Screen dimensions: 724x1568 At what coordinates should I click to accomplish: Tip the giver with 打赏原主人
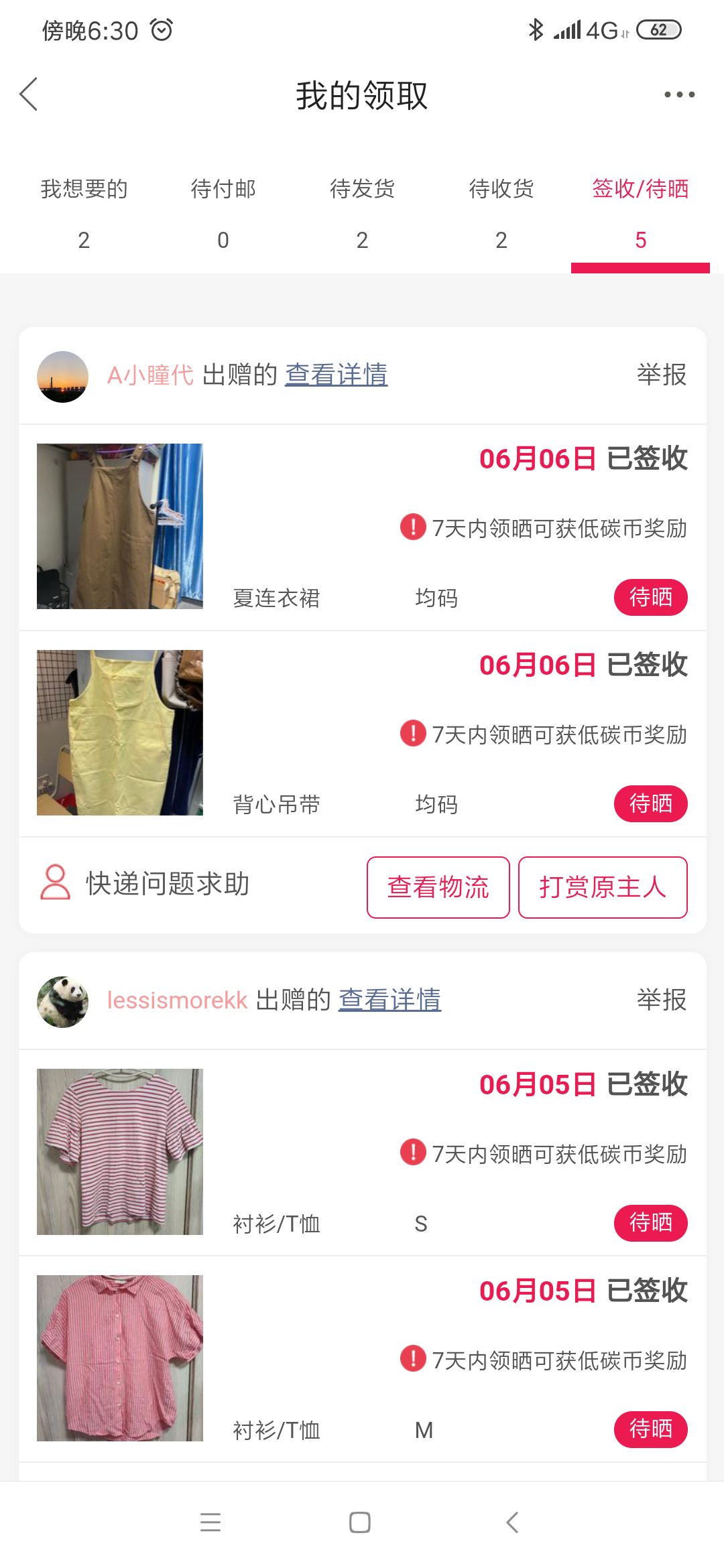(603, 887)
